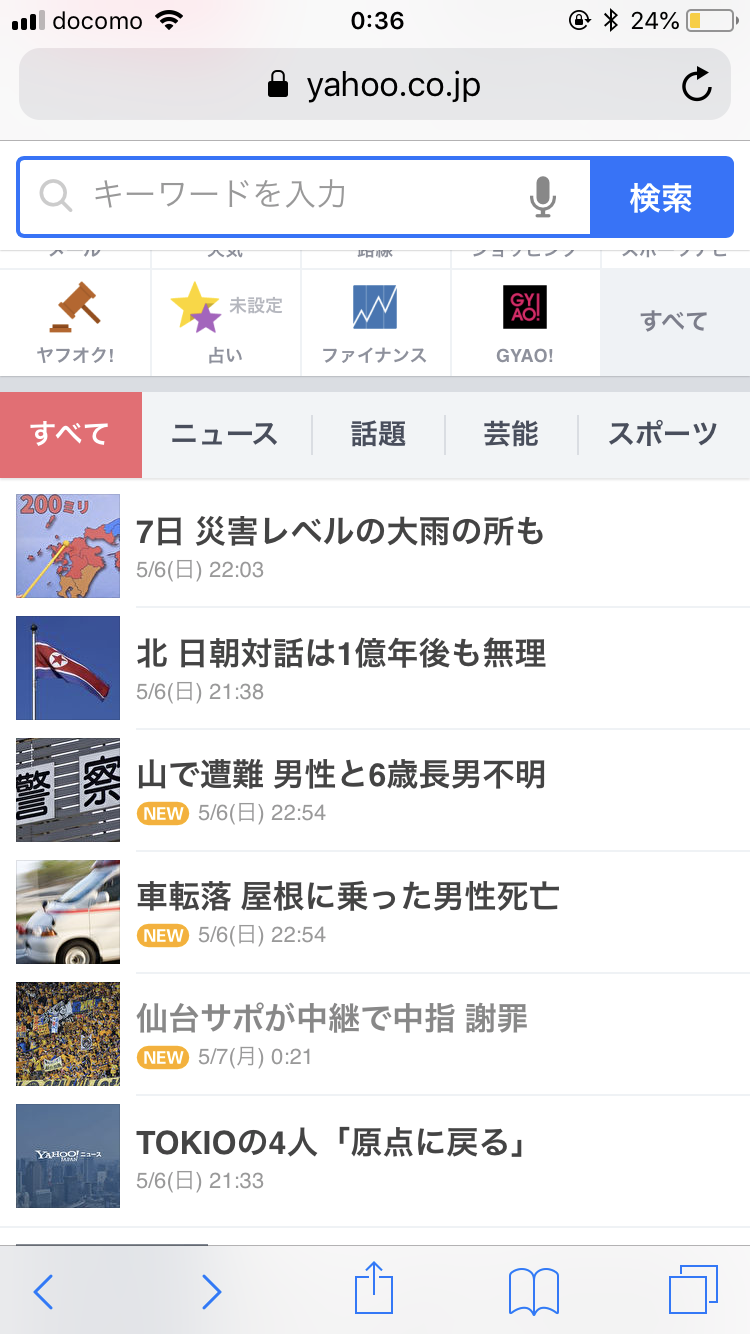The width and height of the screenshot is (750, 1334).
Task: Share this page from Safari toolbar
Action: [x=374, y=1290]
